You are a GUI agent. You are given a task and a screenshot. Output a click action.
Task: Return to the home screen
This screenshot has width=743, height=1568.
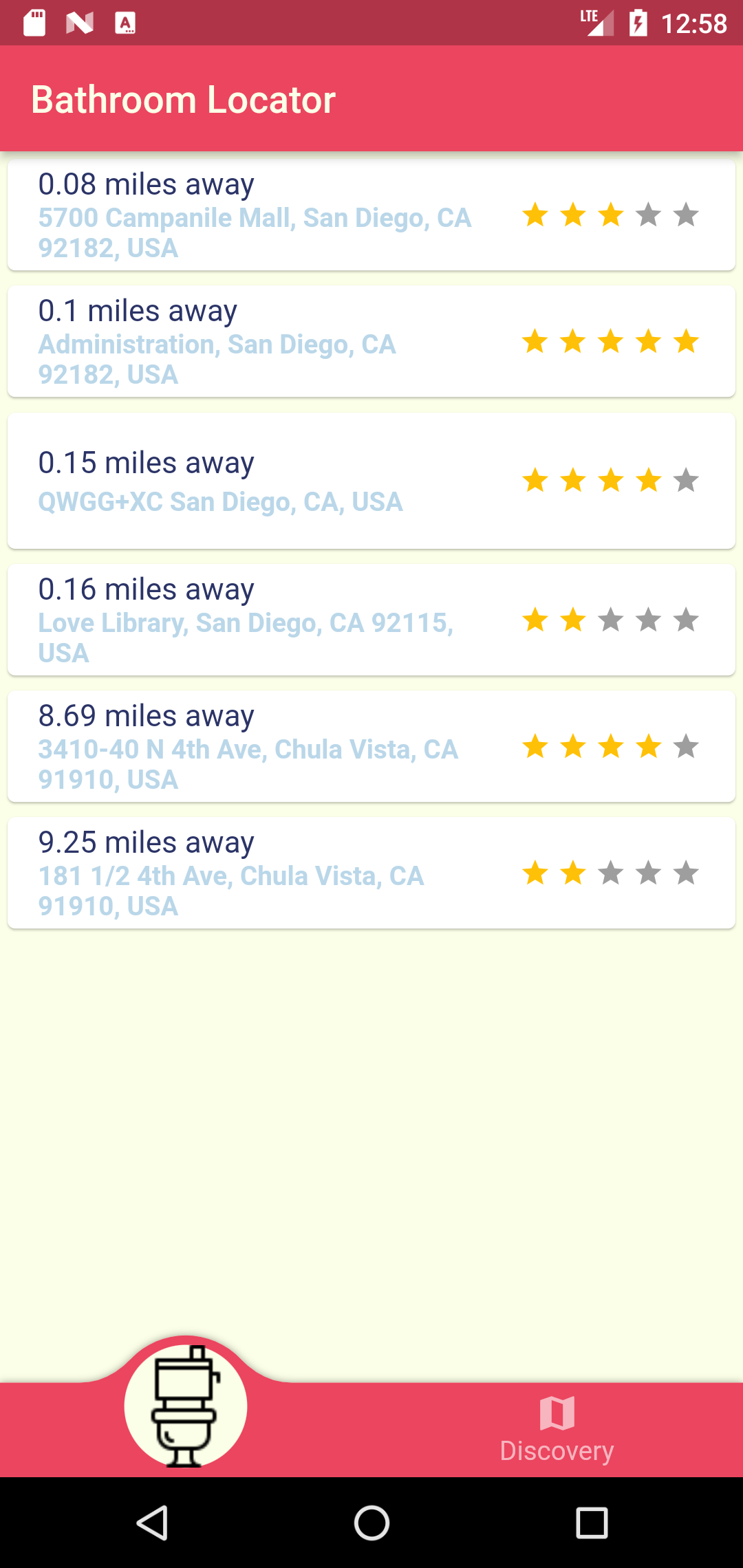pos(371,1523)
